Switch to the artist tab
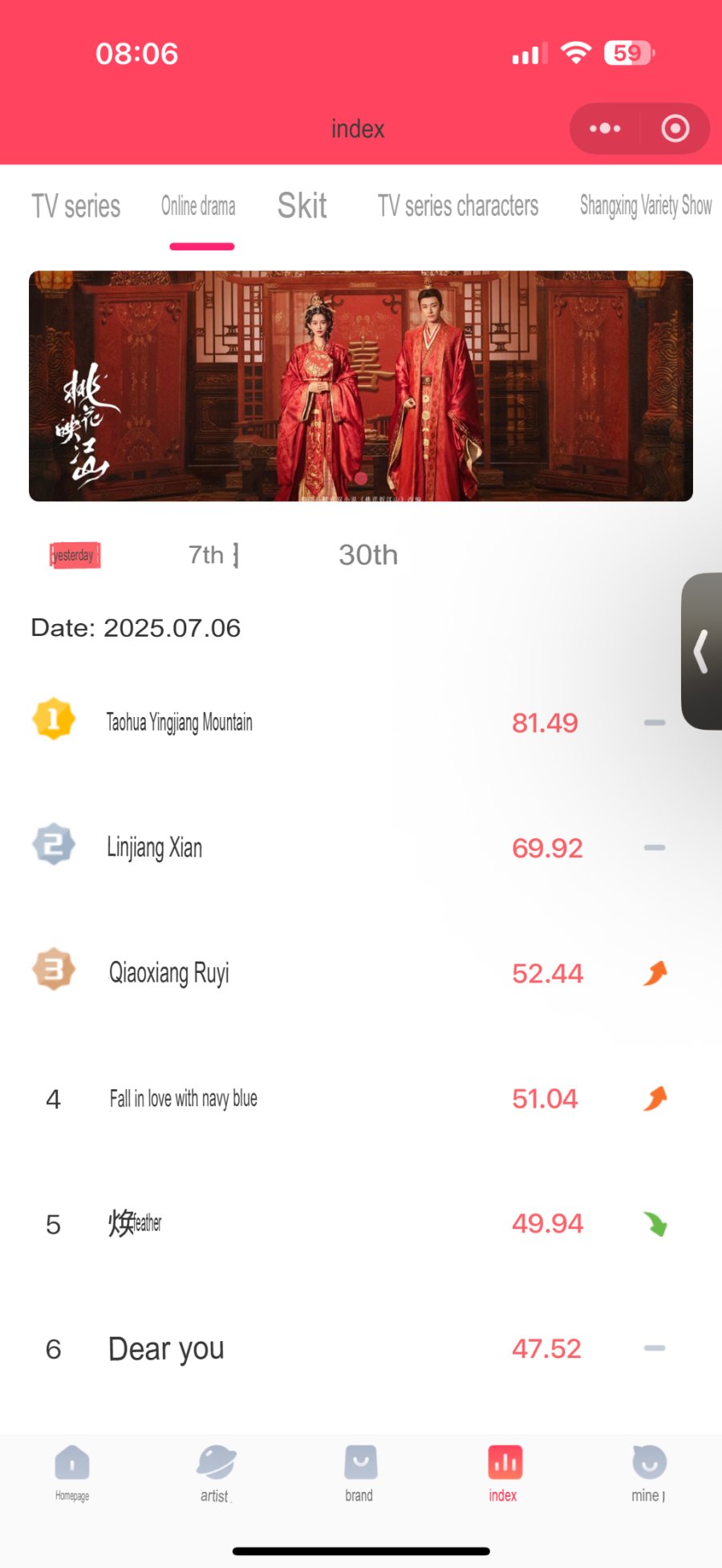The height and width of the screenshot is (1568, 722). 215,1473
